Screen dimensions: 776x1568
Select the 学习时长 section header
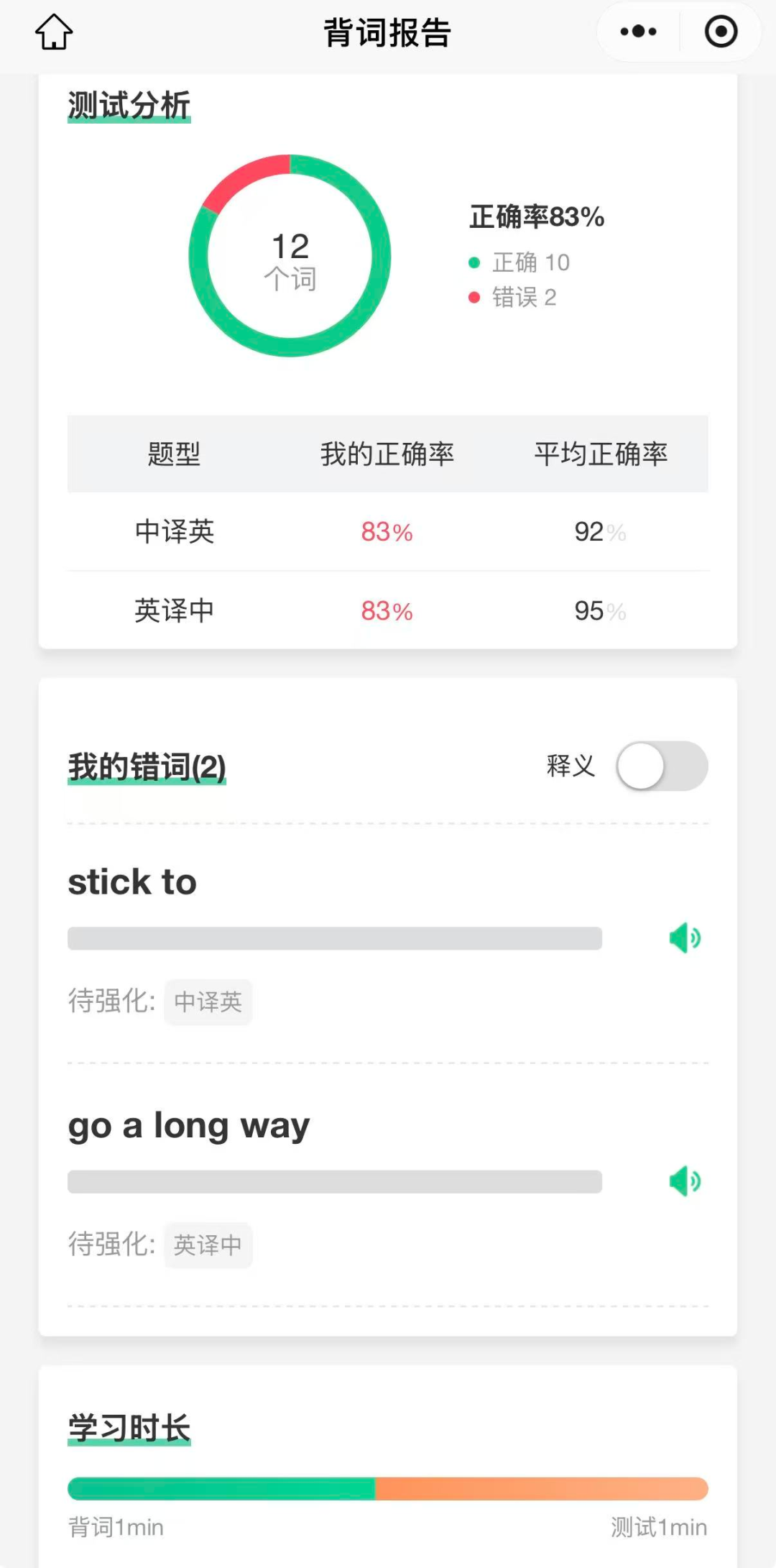(129, 1429)
